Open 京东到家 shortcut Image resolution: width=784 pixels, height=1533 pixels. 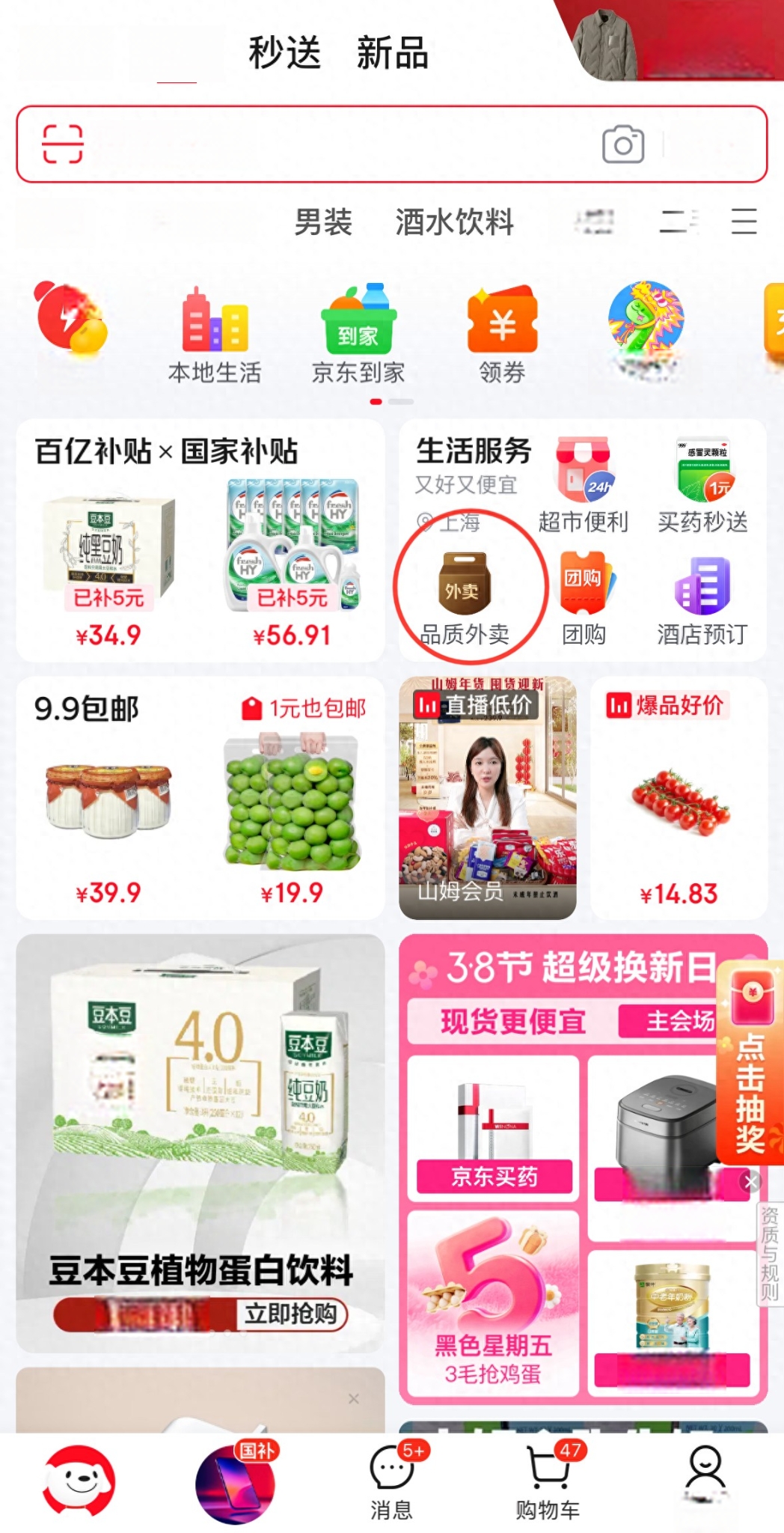[x=358, y=333]
